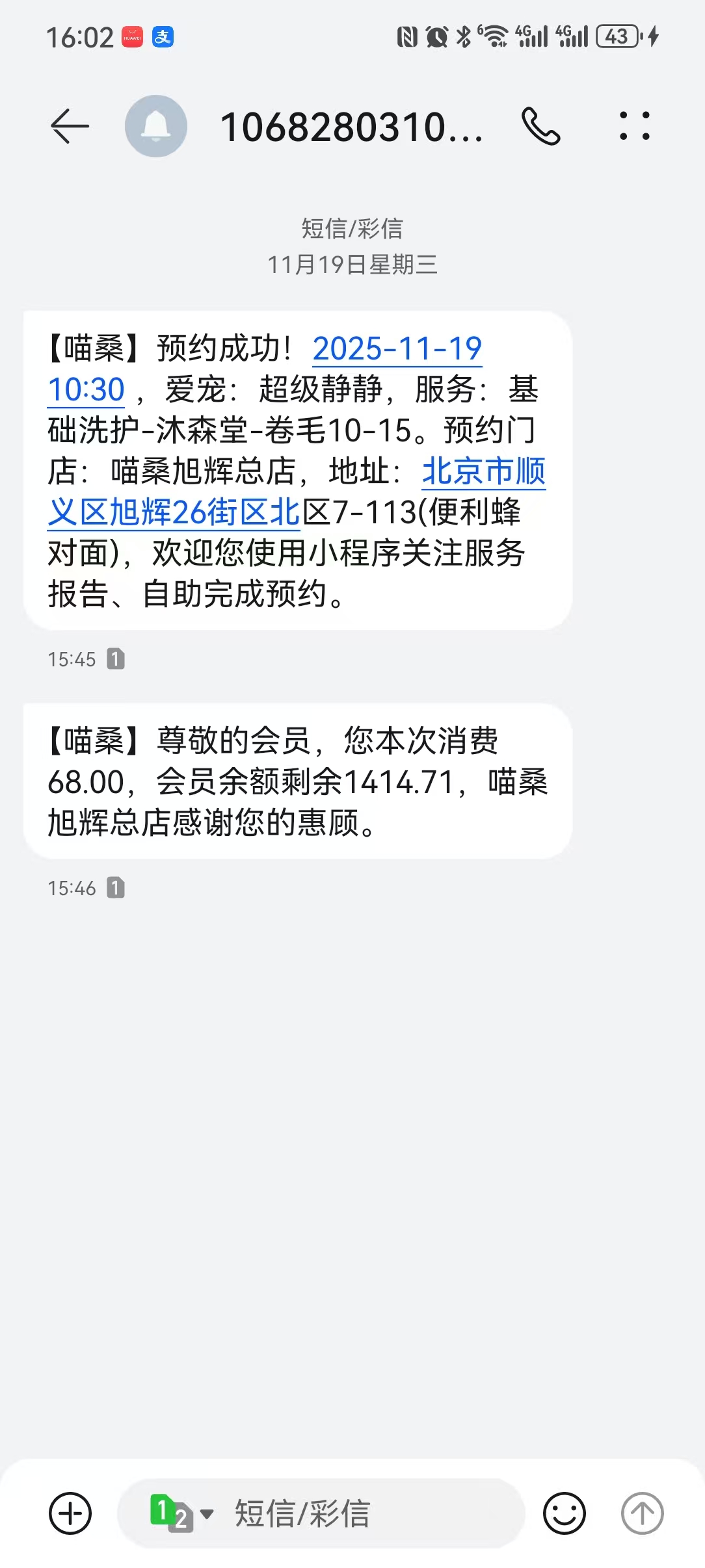Call the sender with the phone icon
705x1568 pixels.
pyautogui.click(x=540, y=126)
